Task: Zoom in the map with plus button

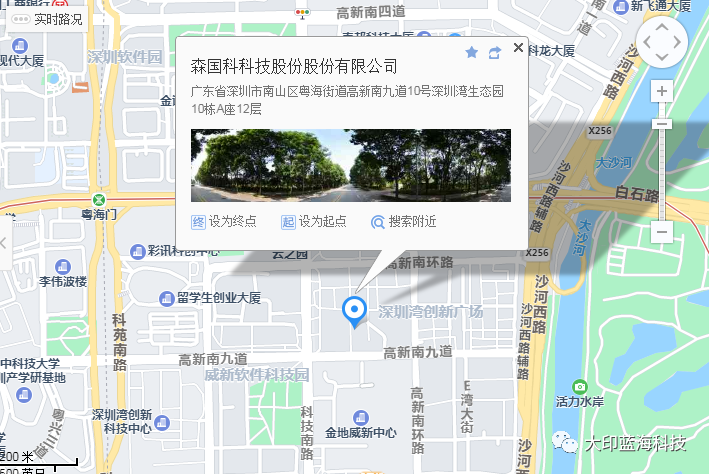Action: pyautogui.click(x=661, y=91)
